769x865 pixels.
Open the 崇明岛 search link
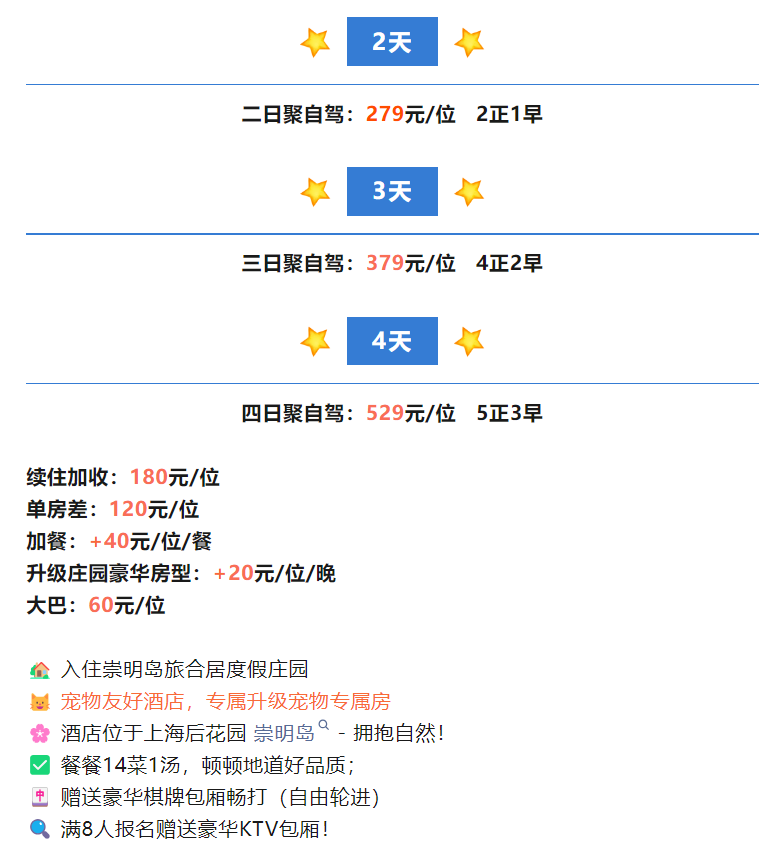tap(291, 733)
